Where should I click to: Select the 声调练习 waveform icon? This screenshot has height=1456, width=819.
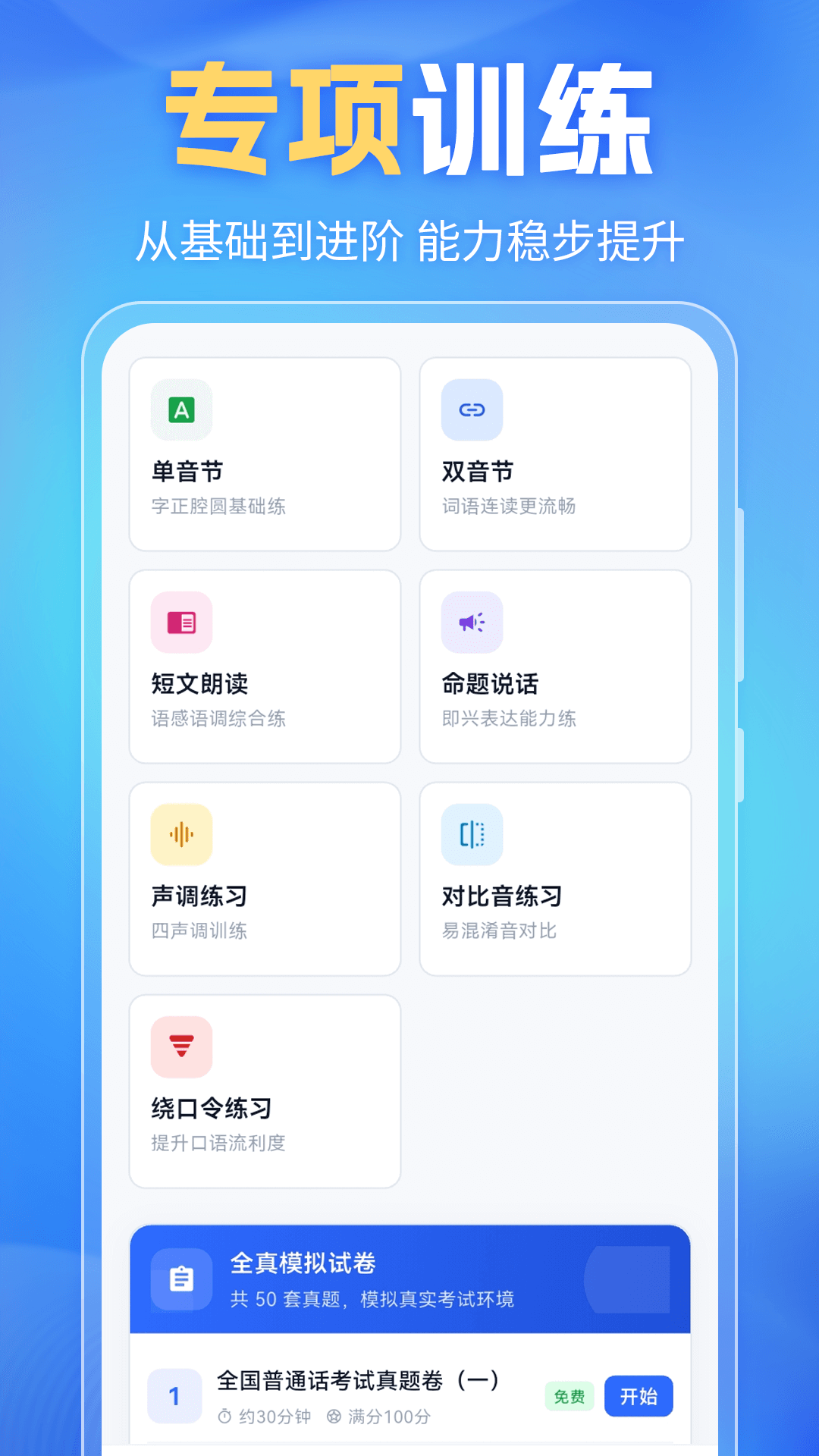point(182,834)
